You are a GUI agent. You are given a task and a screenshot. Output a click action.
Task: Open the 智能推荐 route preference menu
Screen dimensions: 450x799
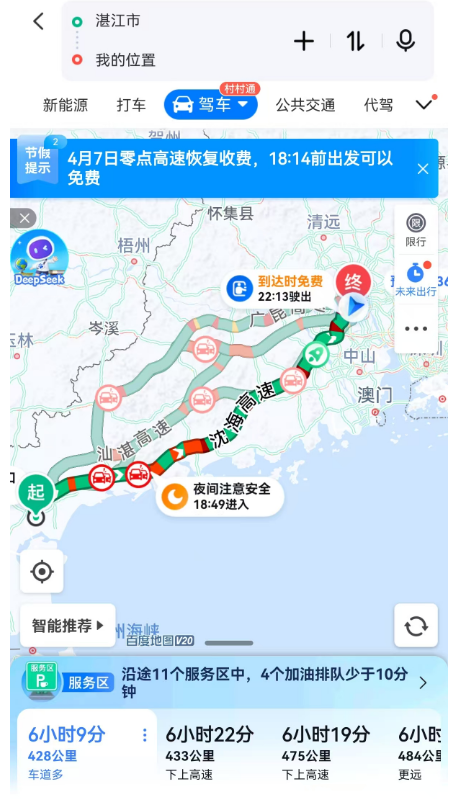click(x=68, y=625)
